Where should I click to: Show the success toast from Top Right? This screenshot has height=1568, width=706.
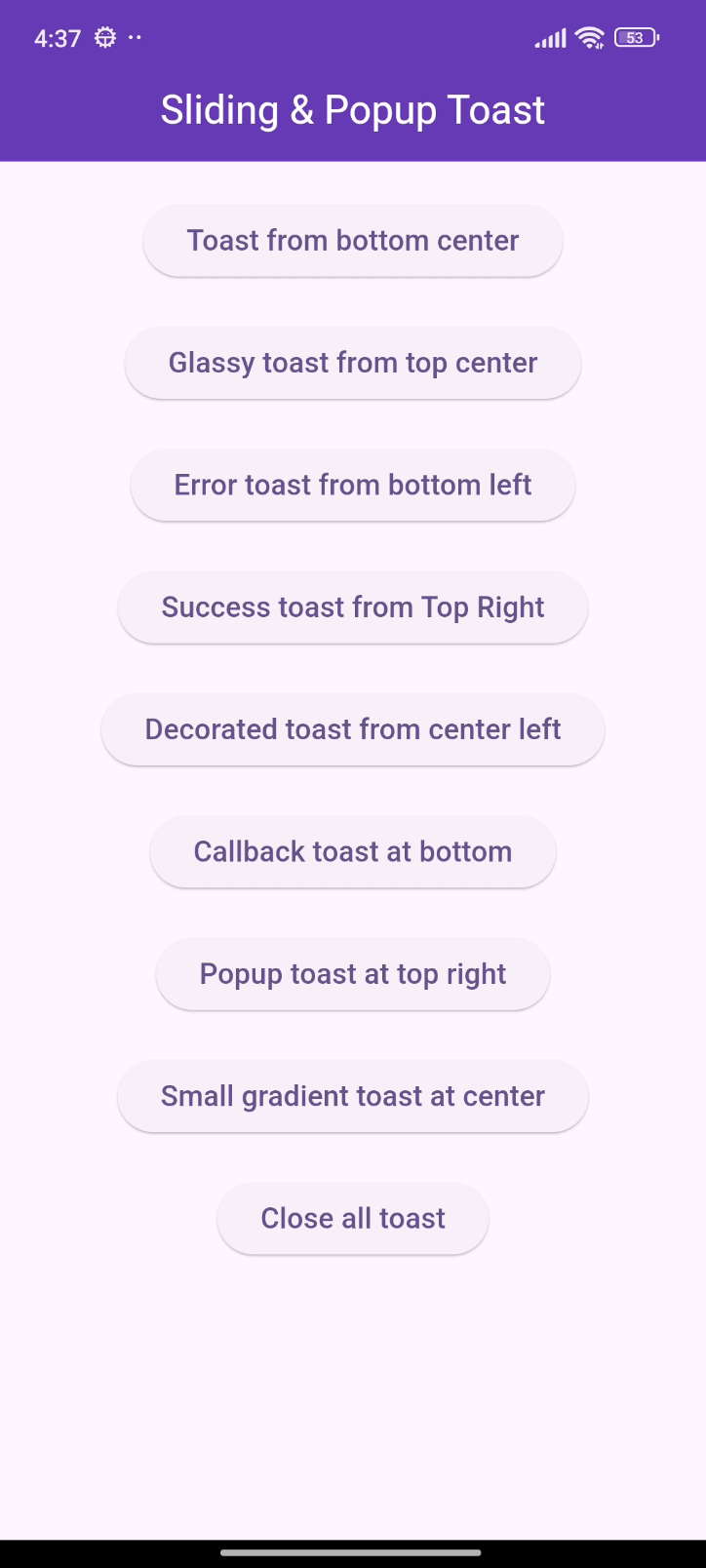click(x=353, y=607)
